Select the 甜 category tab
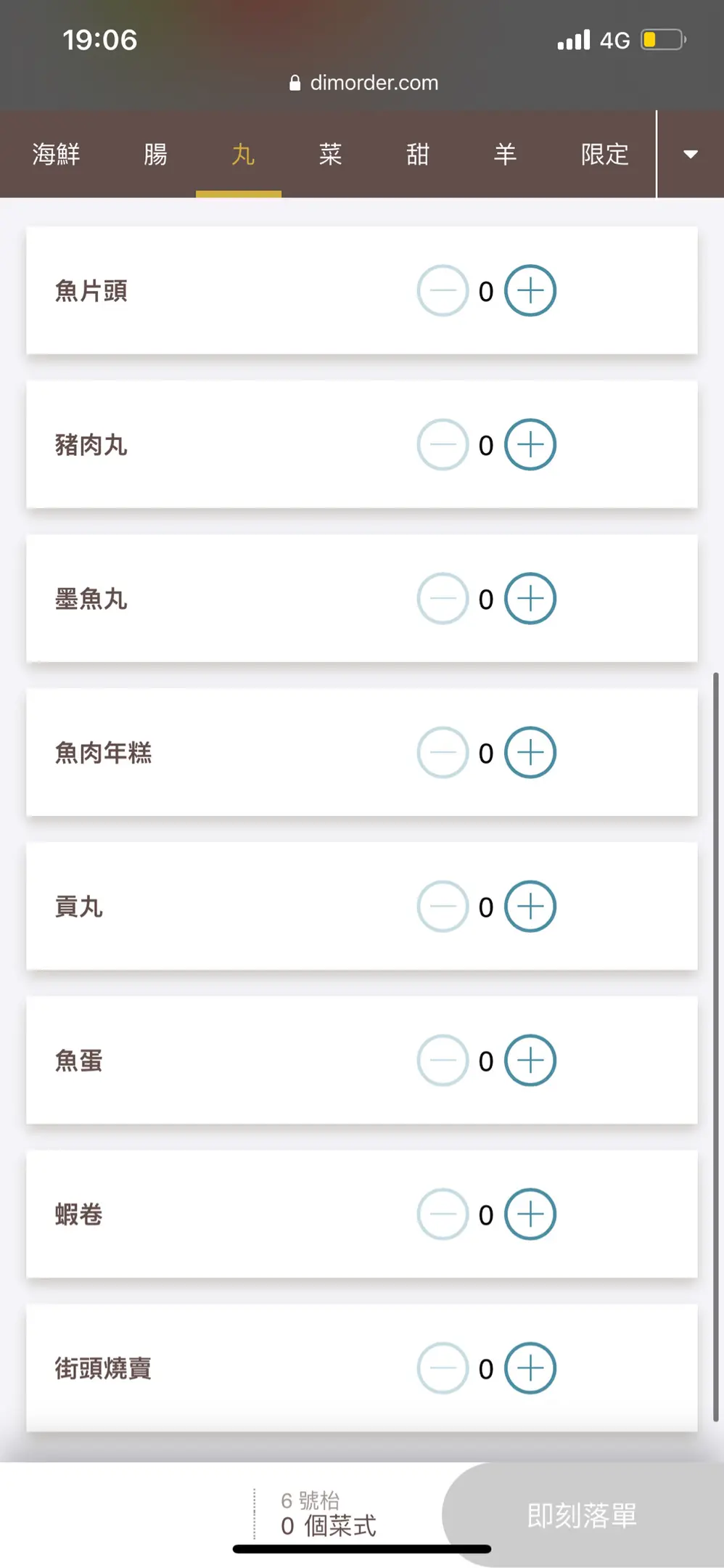This screenshot has width=724, height=1568. tap(418, 154)
